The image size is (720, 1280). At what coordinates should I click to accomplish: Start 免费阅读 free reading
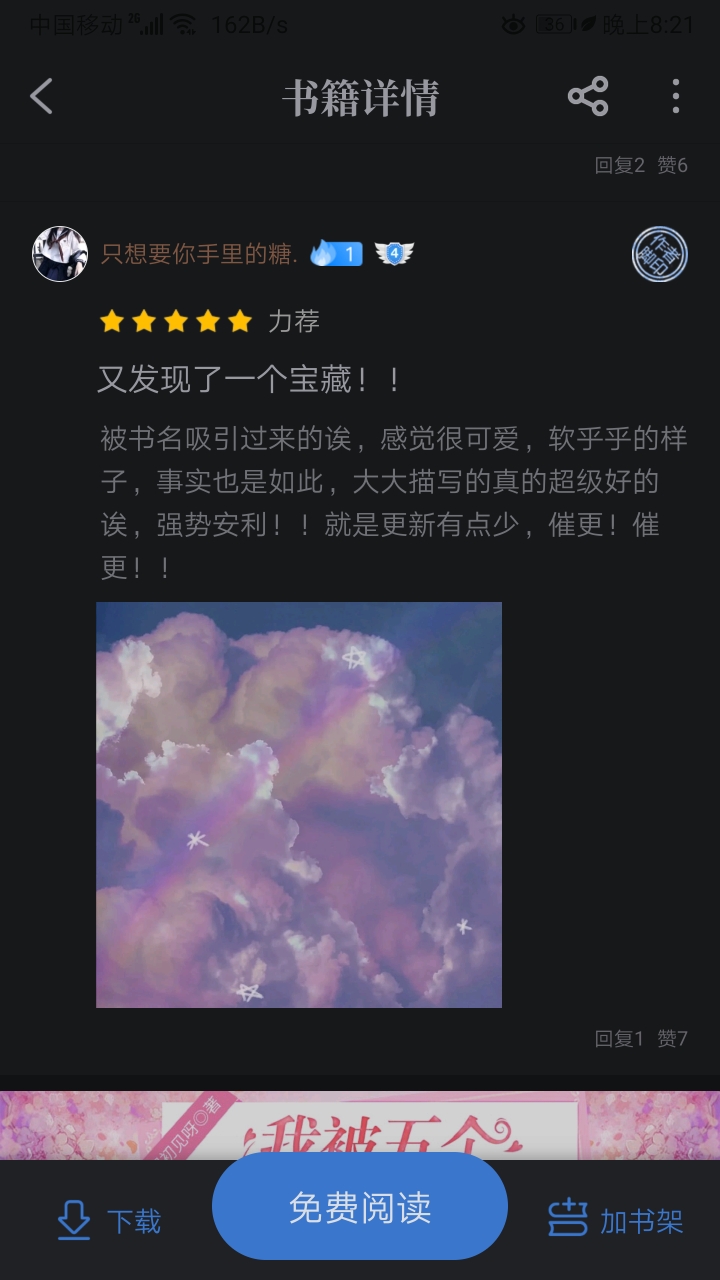(360, 1207)
